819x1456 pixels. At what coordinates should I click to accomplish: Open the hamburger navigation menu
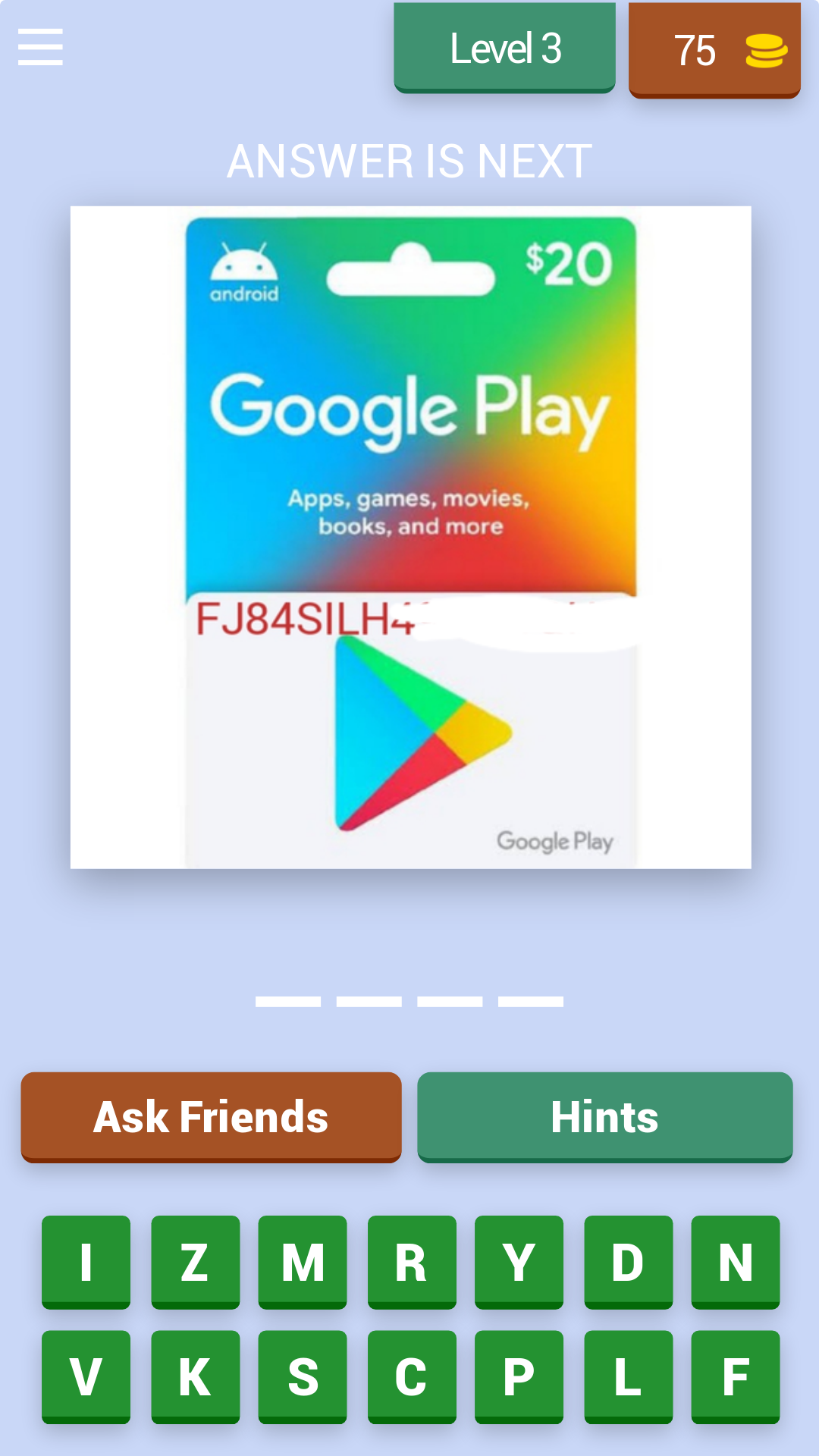pyautogui.click(x=39, y=47)
